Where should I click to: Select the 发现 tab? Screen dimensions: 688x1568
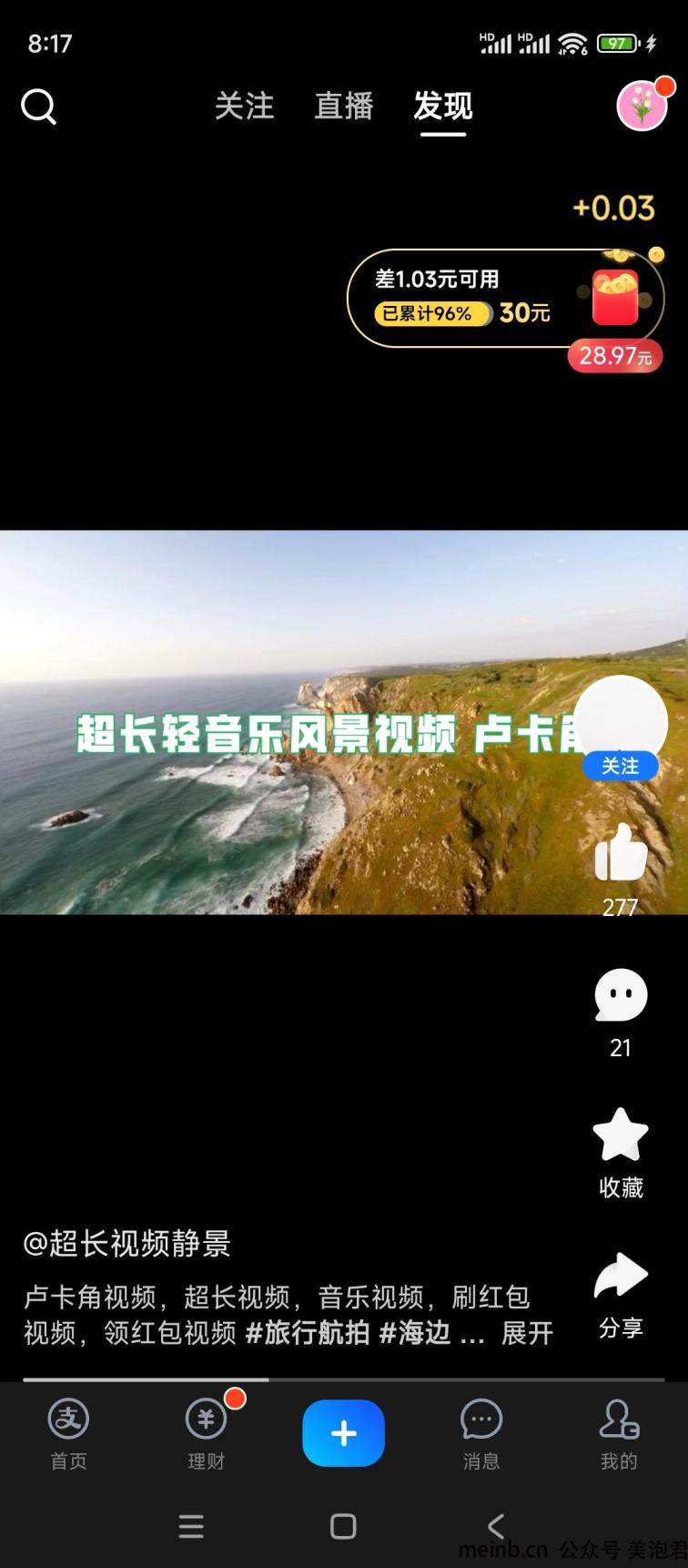point(443,107)
